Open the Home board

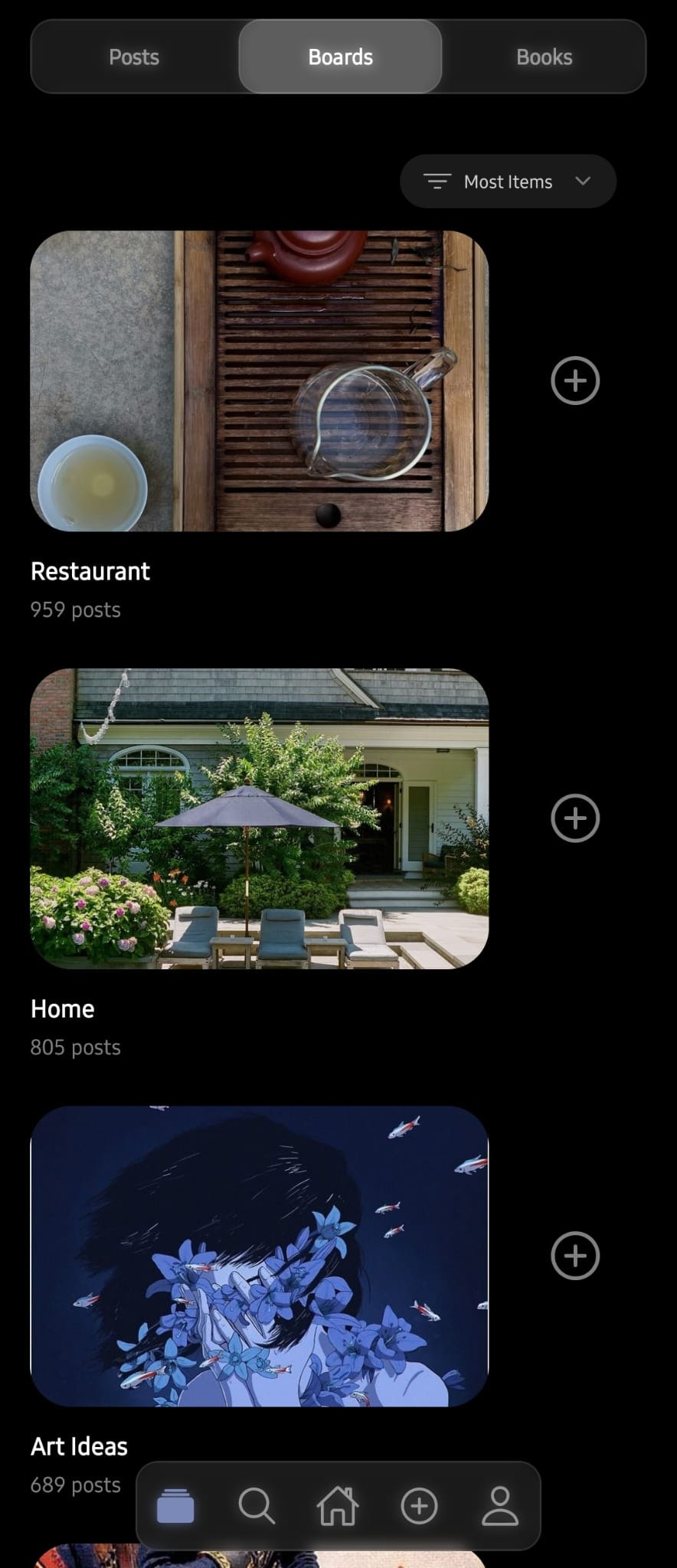[259, 818]
